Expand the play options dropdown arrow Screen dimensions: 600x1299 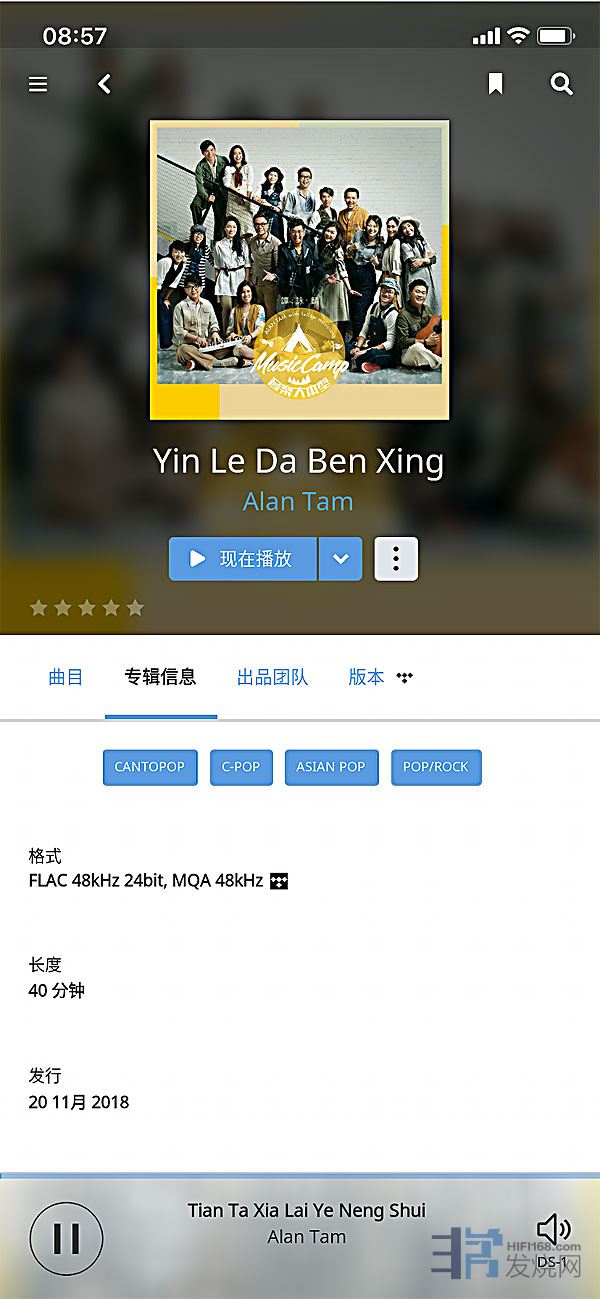point(340,559)
